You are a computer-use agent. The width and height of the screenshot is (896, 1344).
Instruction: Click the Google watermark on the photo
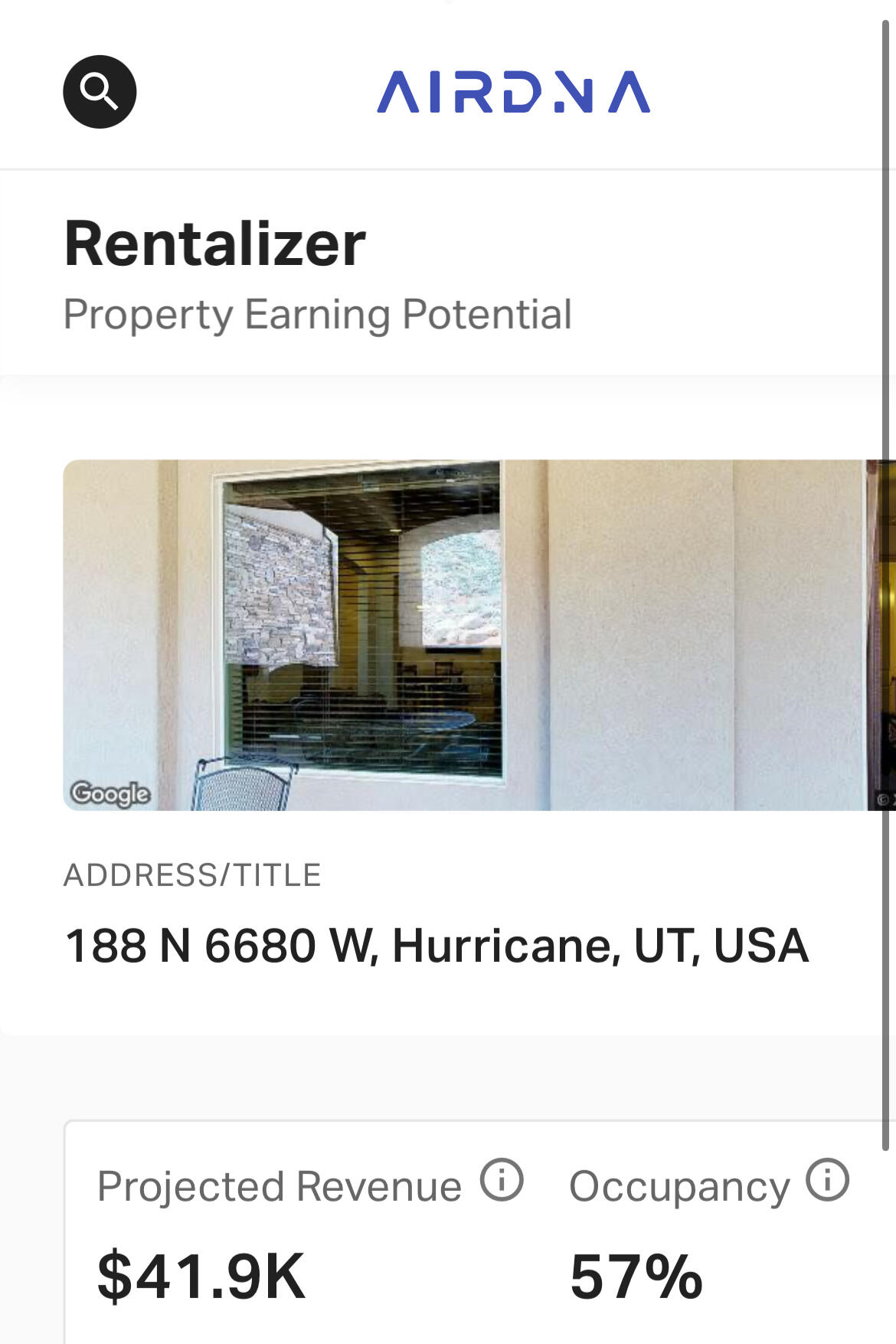[110, 794]
